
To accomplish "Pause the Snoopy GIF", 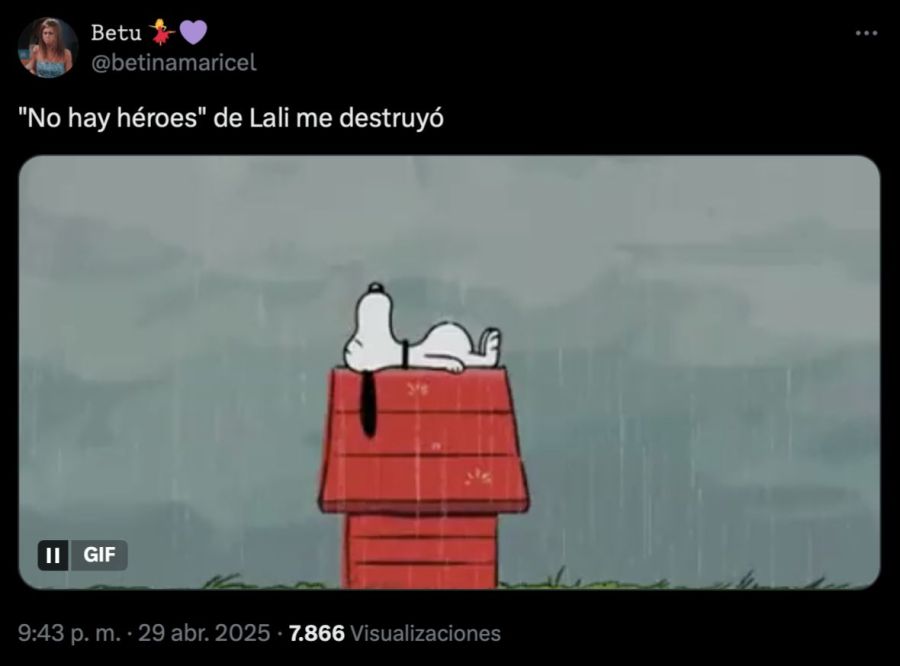I will pos(53,555).
